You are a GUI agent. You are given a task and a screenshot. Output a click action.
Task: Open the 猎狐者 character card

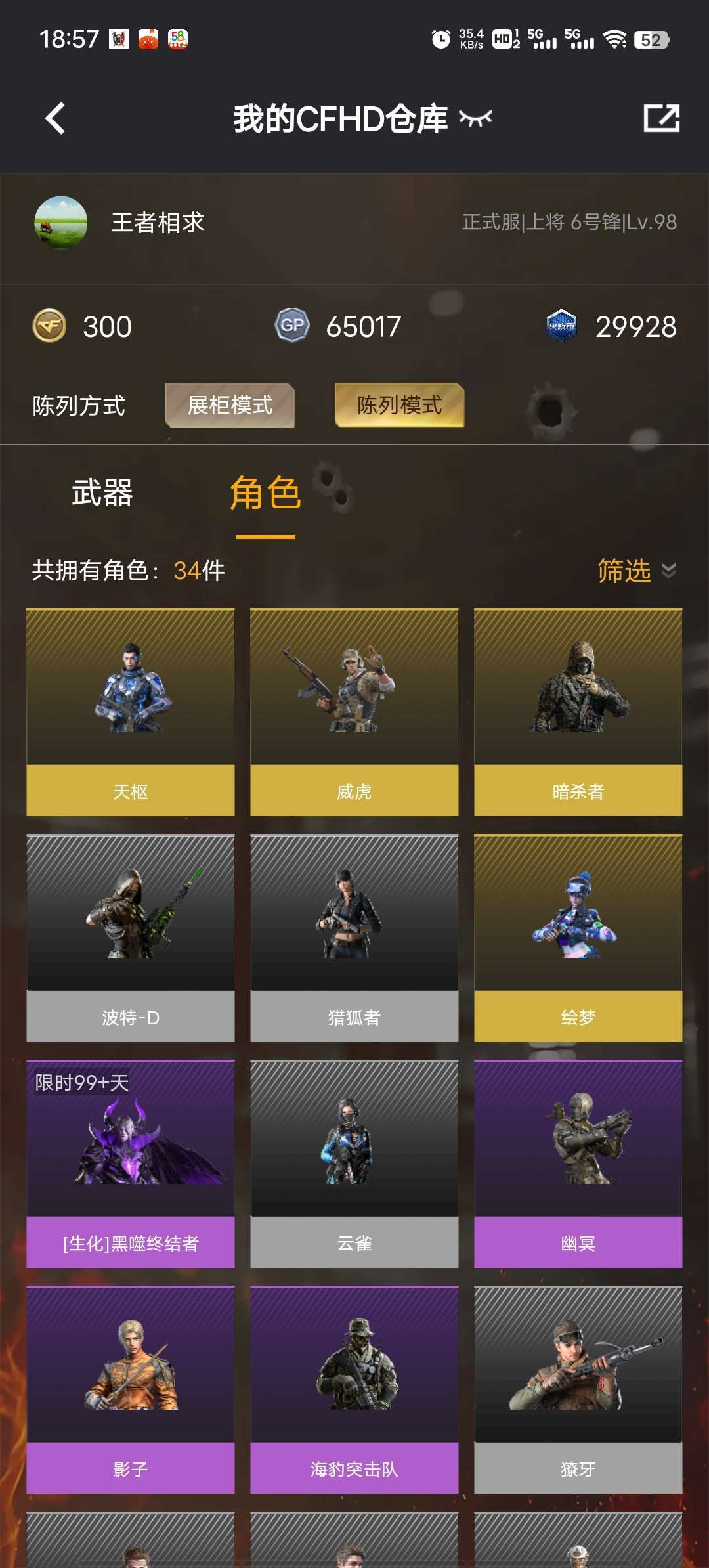pyautogui.click(x=354, y=938)
